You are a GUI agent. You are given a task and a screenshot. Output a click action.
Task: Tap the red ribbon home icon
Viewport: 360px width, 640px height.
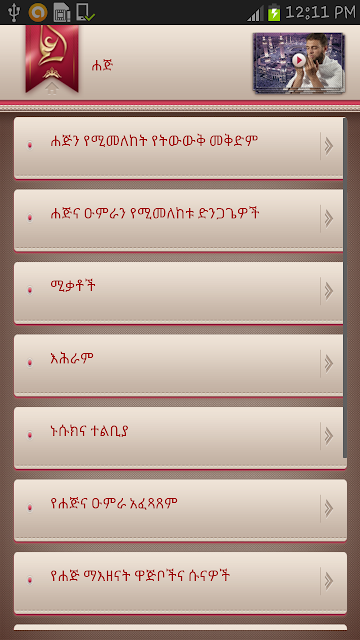pos(52,60)
